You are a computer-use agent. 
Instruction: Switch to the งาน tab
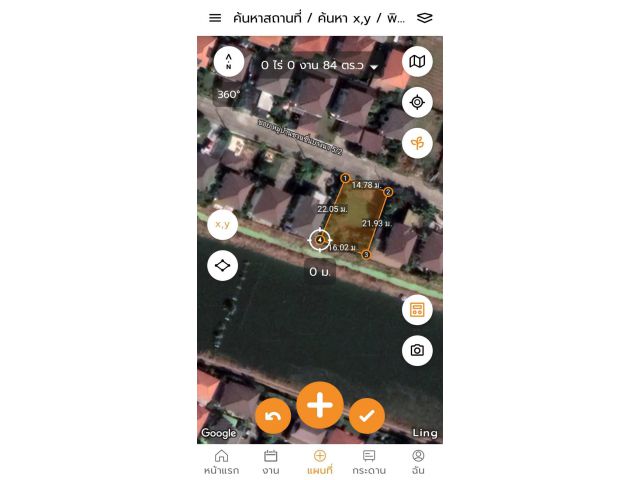pyautogui.click(x=270, y=462)
